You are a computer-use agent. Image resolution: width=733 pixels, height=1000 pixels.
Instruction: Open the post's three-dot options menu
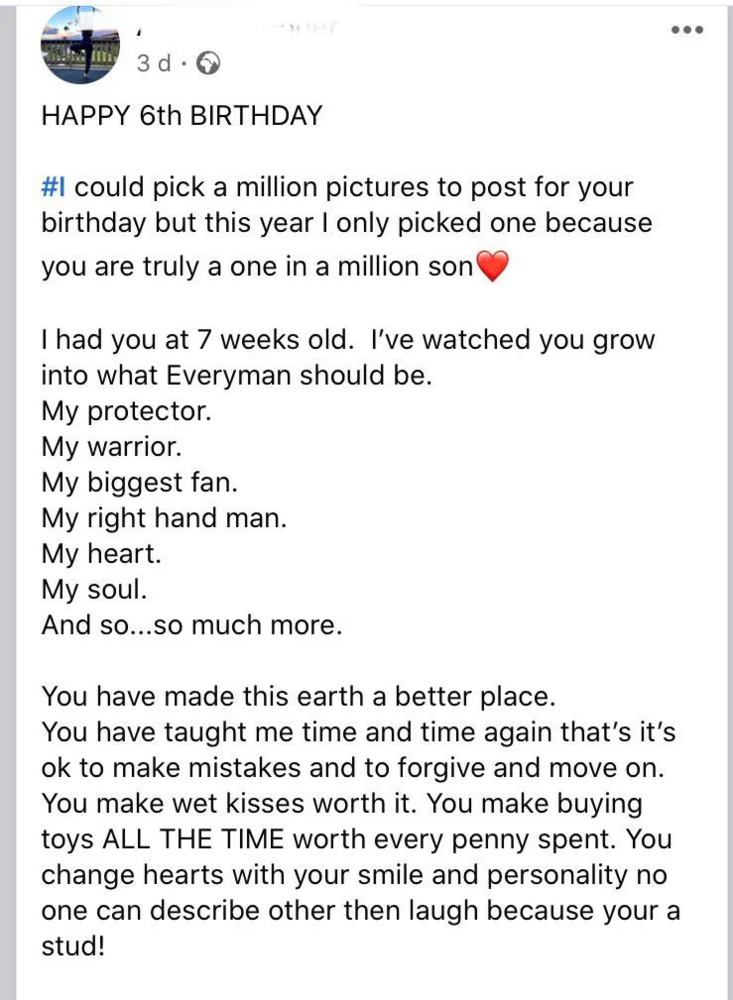point(687,30)
